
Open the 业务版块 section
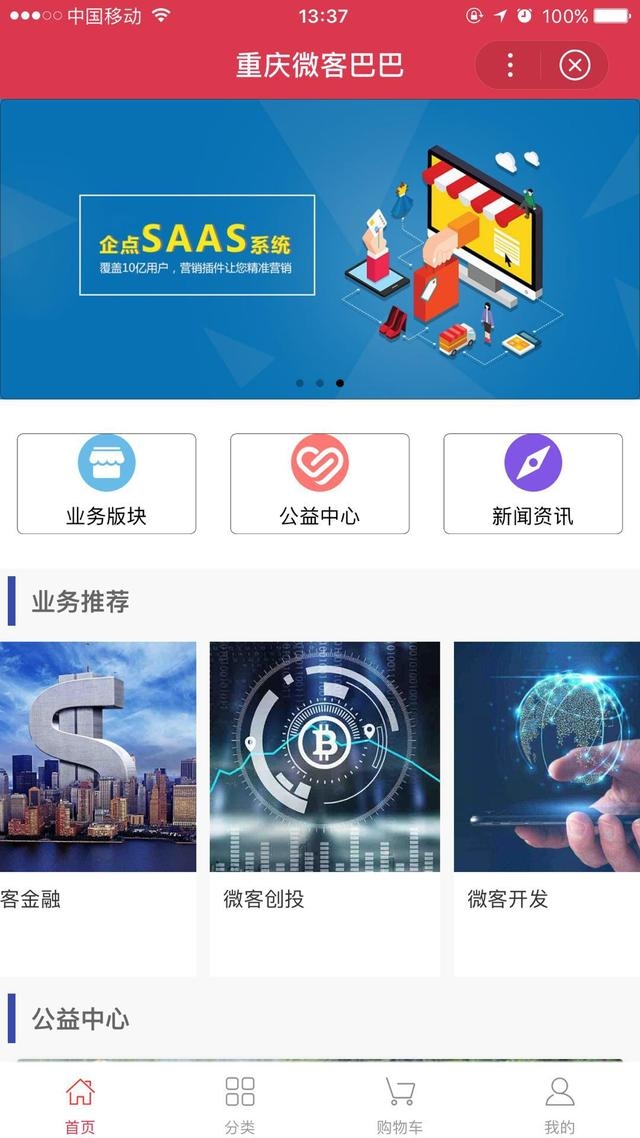[107, 483]
